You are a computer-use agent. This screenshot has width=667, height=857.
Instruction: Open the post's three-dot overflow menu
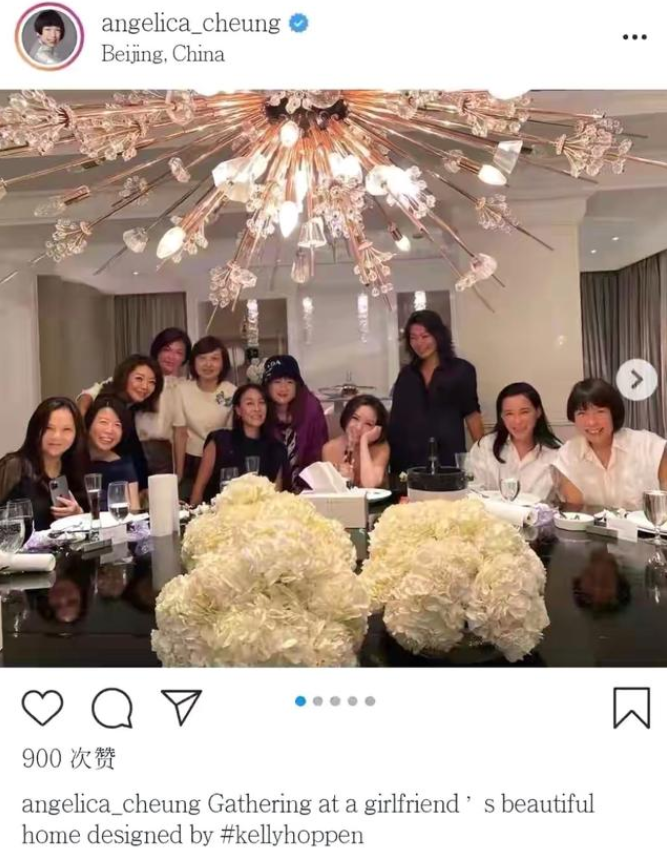click(x=634, y=37)
